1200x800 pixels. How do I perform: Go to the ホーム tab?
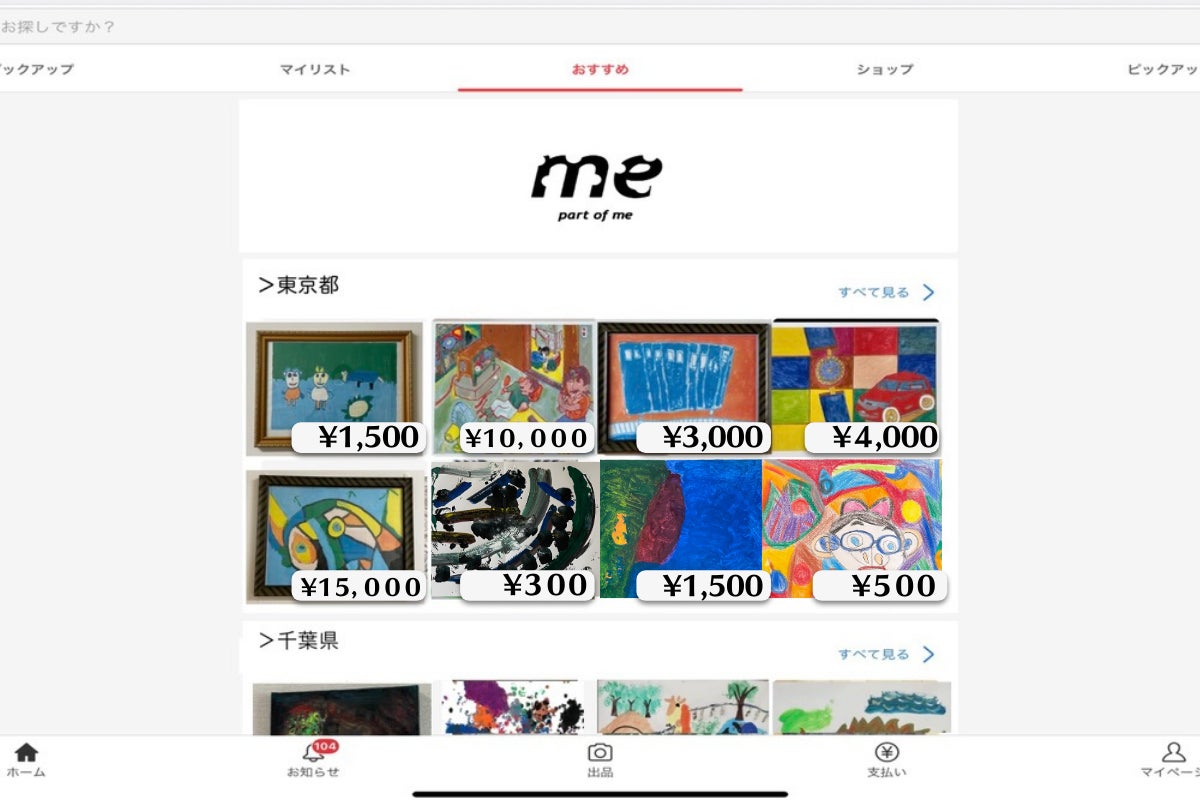[x=26, y=760]
